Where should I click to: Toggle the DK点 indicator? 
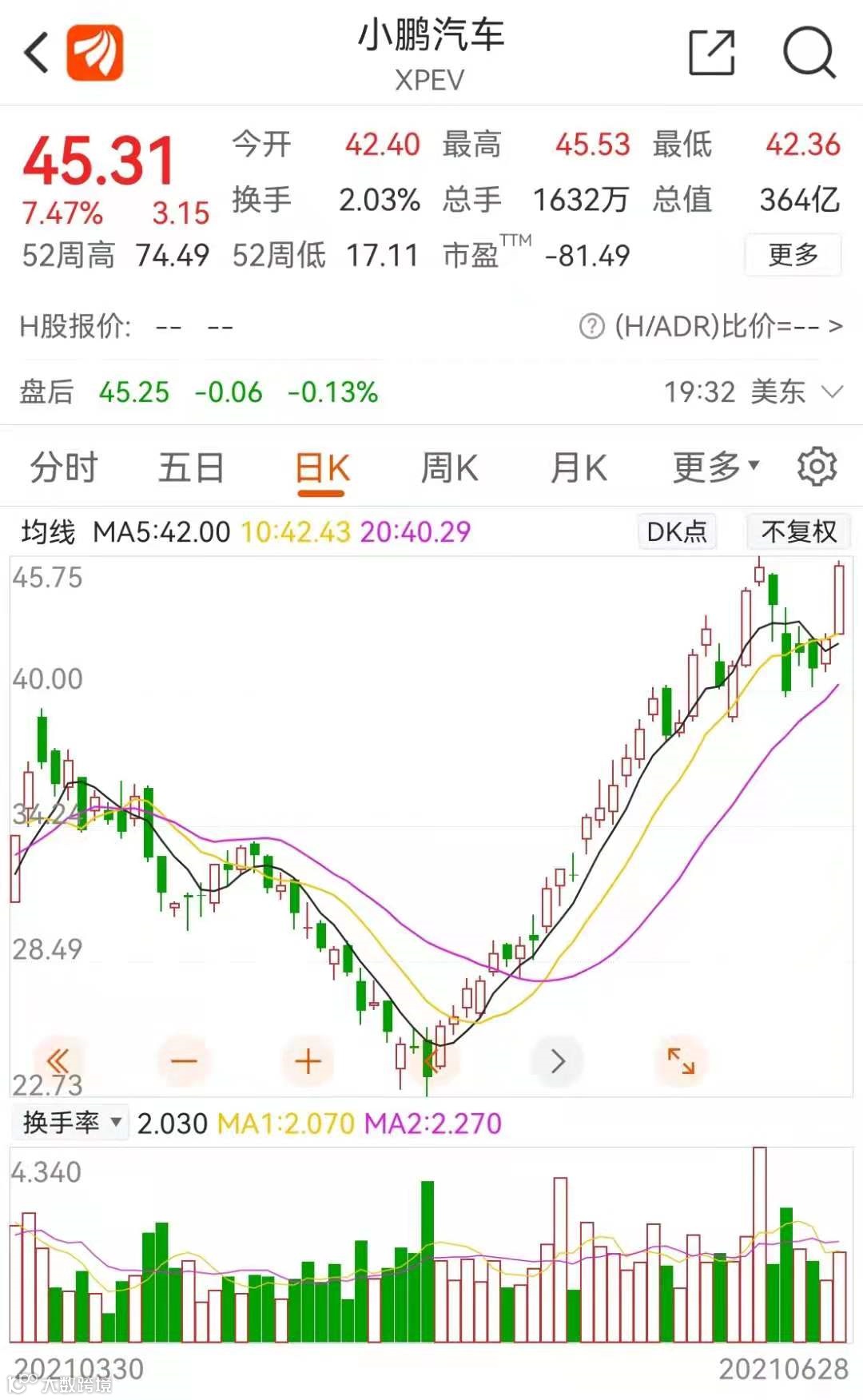pos(677,531)
